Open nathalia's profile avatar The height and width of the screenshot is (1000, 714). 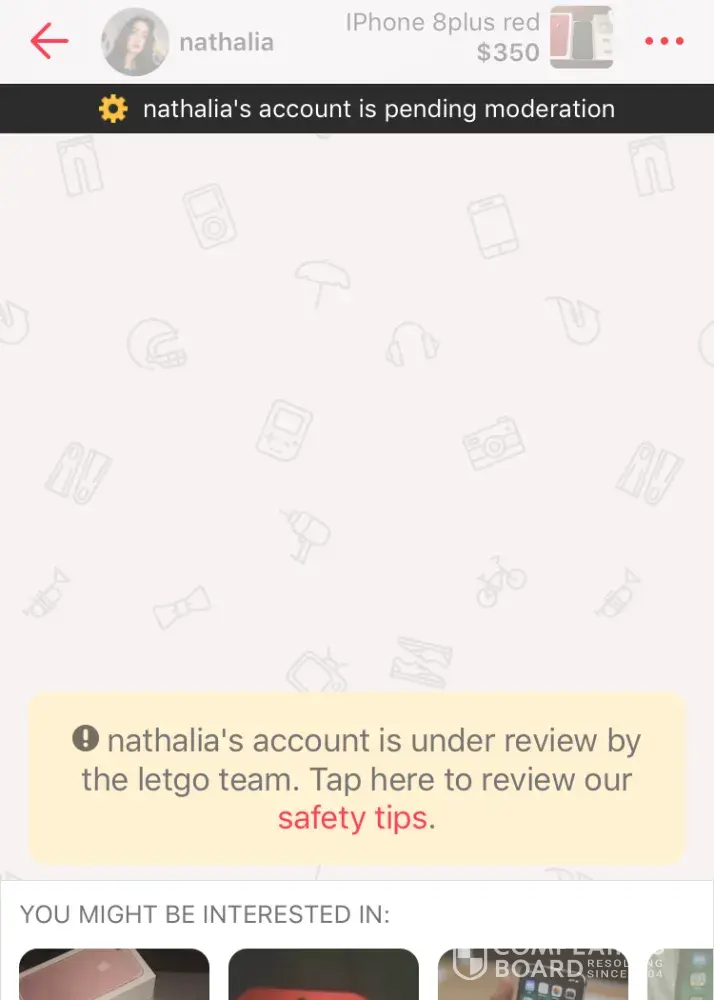click(135, 42)
